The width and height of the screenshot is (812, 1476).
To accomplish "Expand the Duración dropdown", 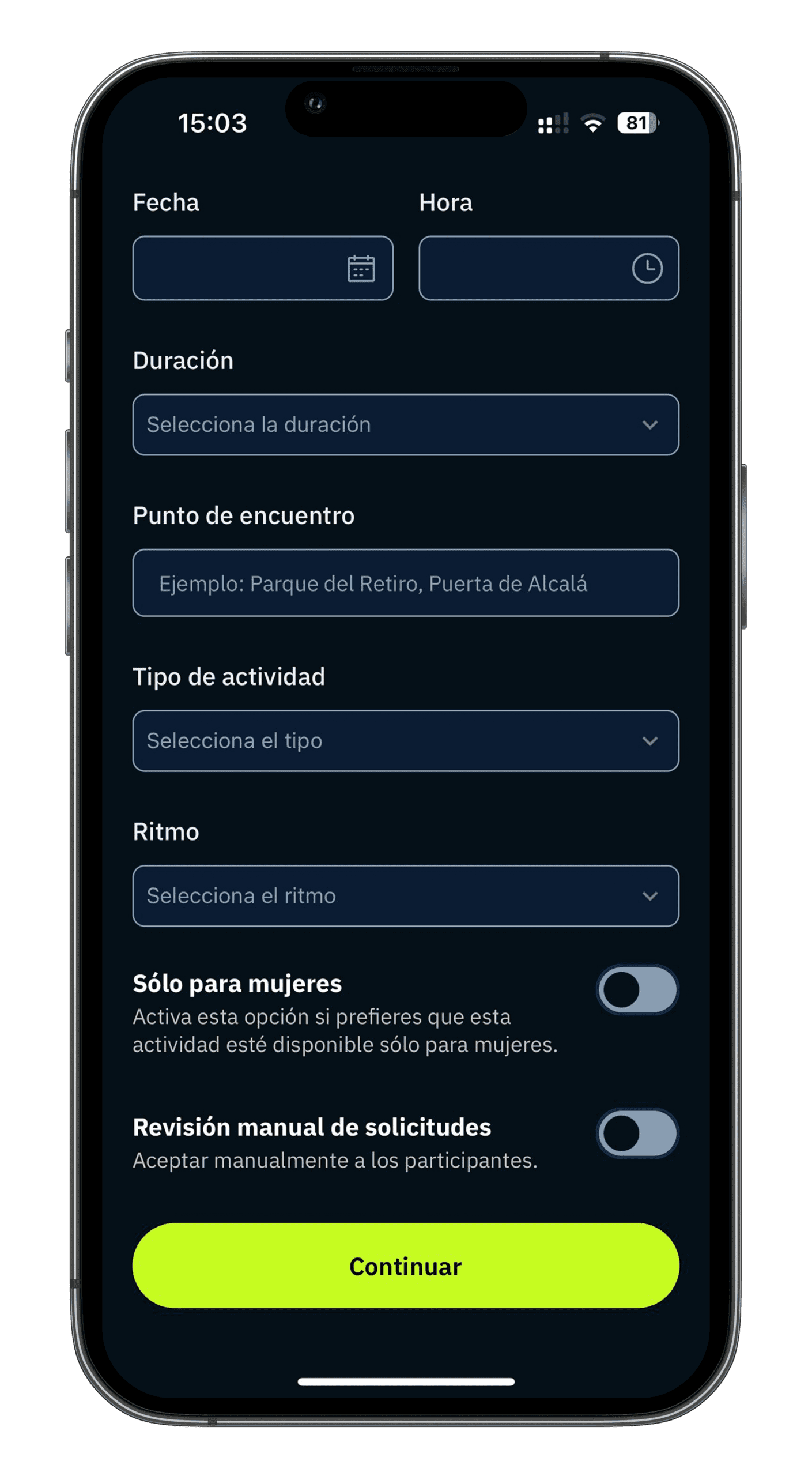I will (406, 425).
